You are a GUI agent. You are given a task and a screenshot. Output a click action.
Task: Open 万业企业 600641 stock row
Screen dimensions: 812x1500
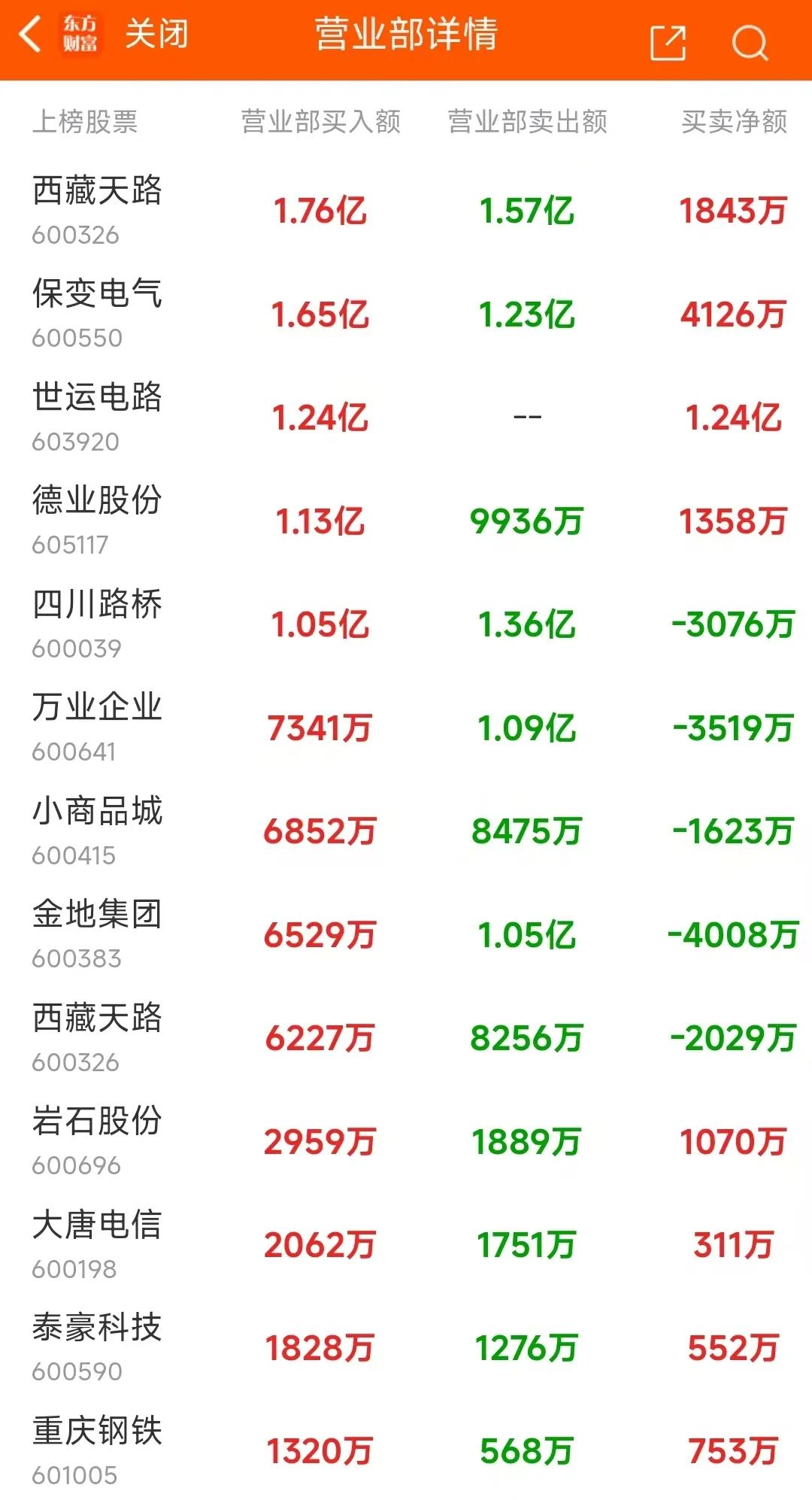coord(406,727)
